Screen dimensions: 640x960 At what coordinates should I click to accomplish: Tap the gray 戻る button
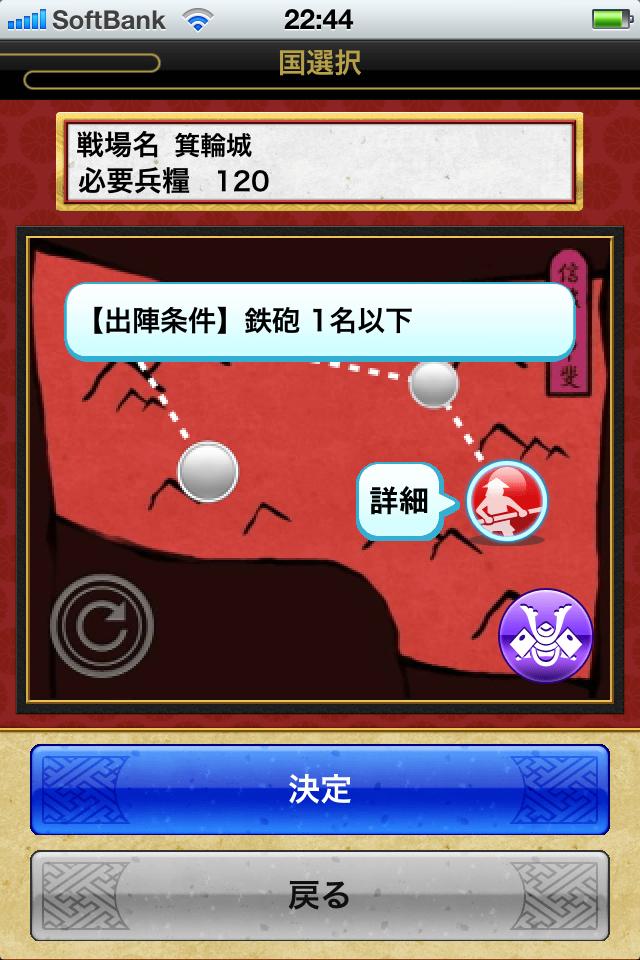[320, 895]
